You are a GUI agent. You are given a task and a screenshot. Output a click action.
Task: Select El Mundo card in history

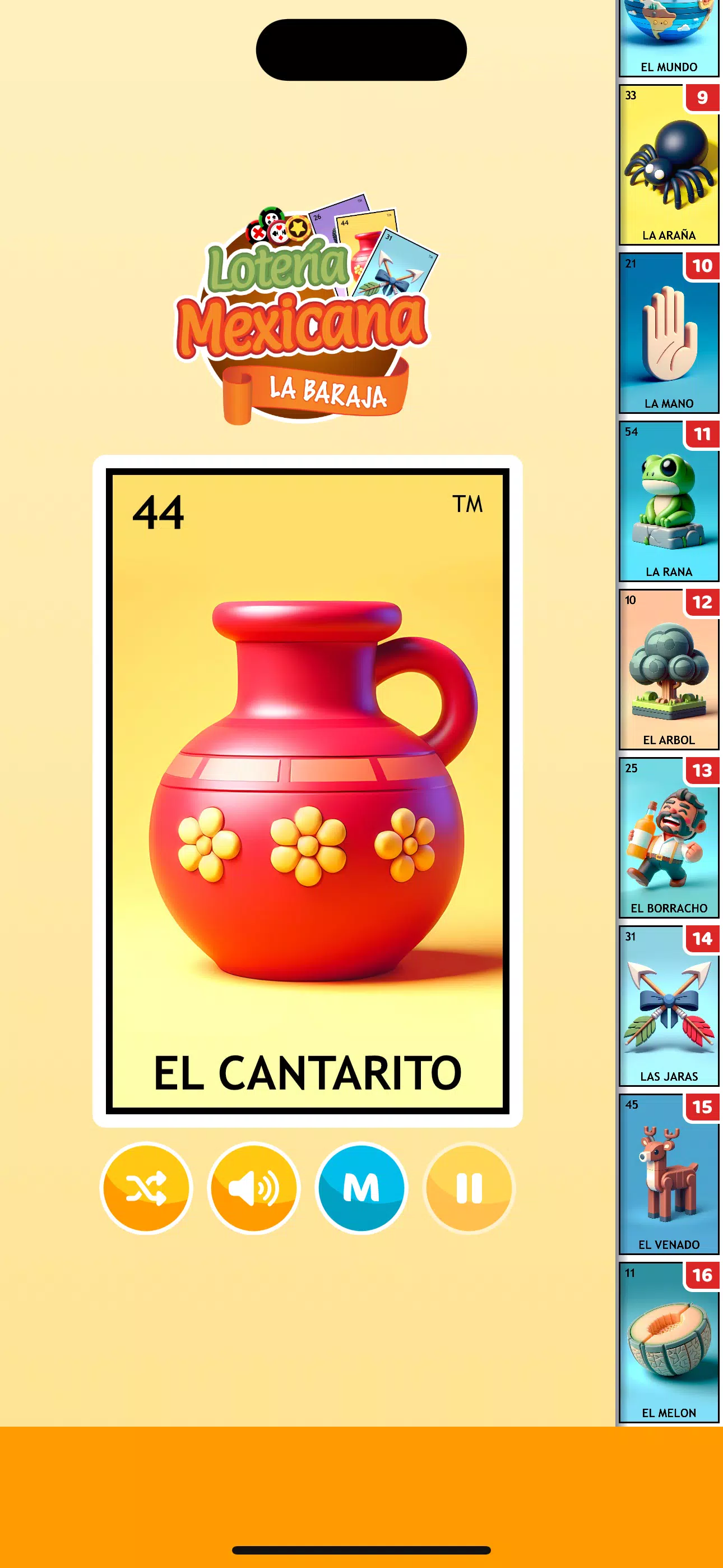tap(668, 36)
